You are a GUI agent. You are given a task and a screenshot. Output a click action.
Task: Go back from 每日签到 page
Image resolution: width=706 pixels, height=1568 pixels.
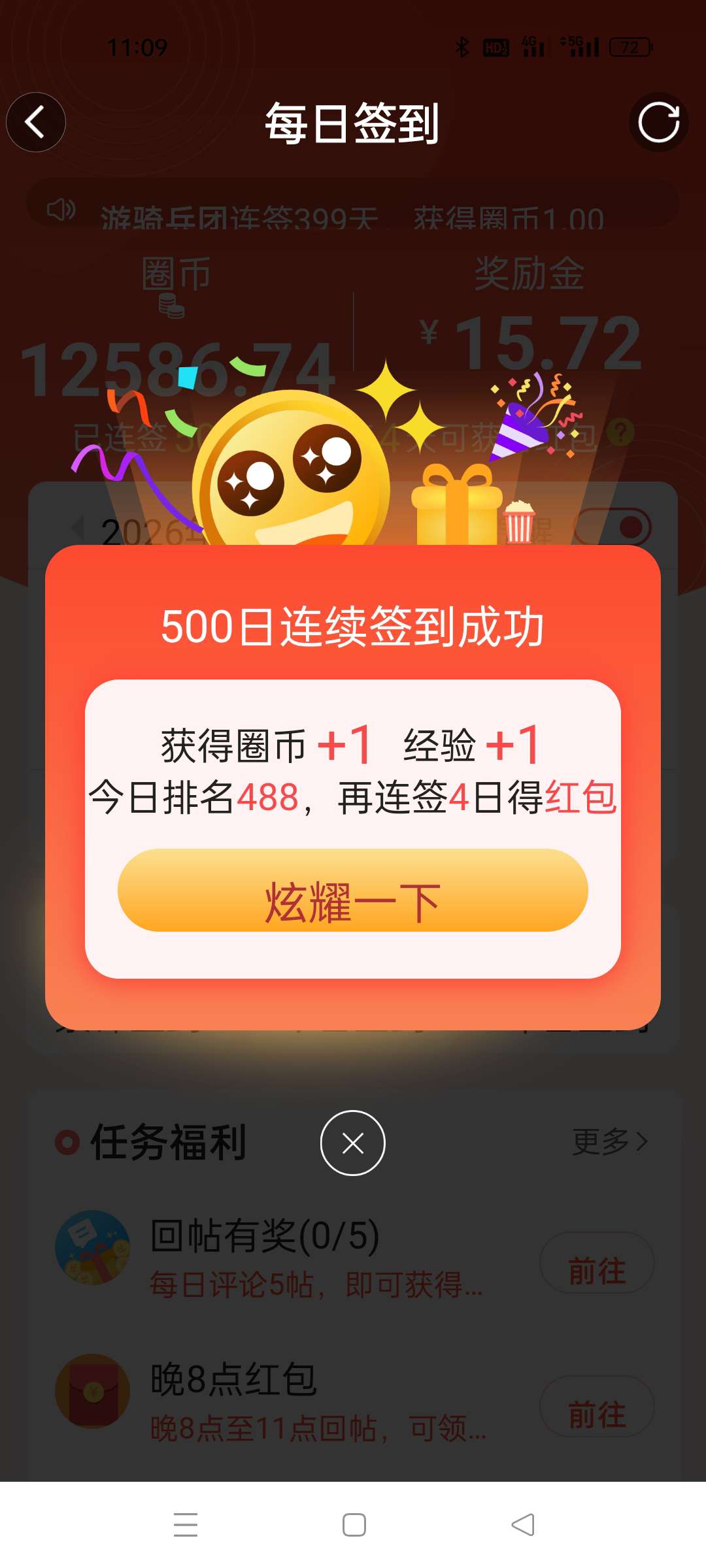pyautogui.click(x=36, y=122)
